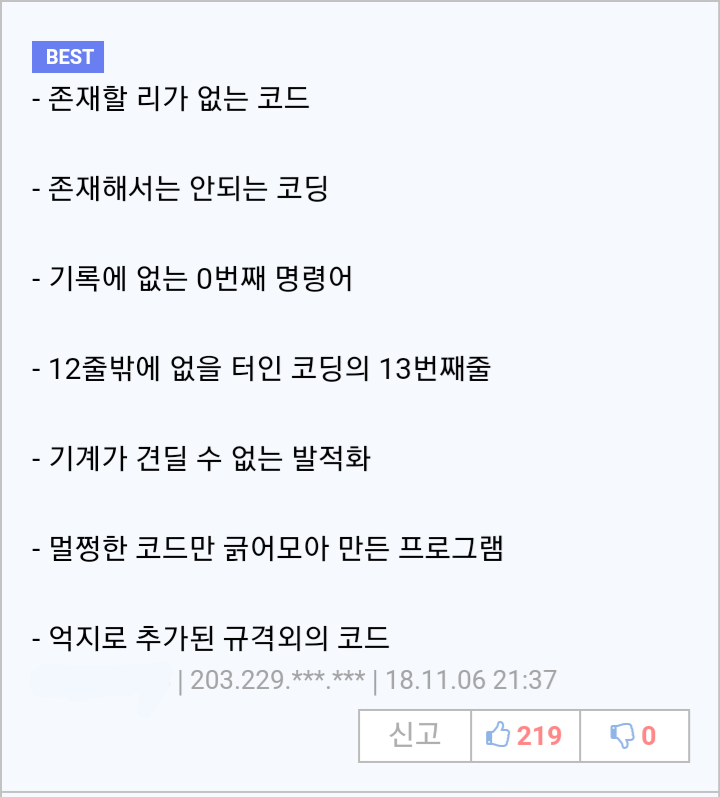Upvote the BEST comment with 219 likes
Image resolution: width=720 pixels, height=797 pixels.
coord(525,736)
